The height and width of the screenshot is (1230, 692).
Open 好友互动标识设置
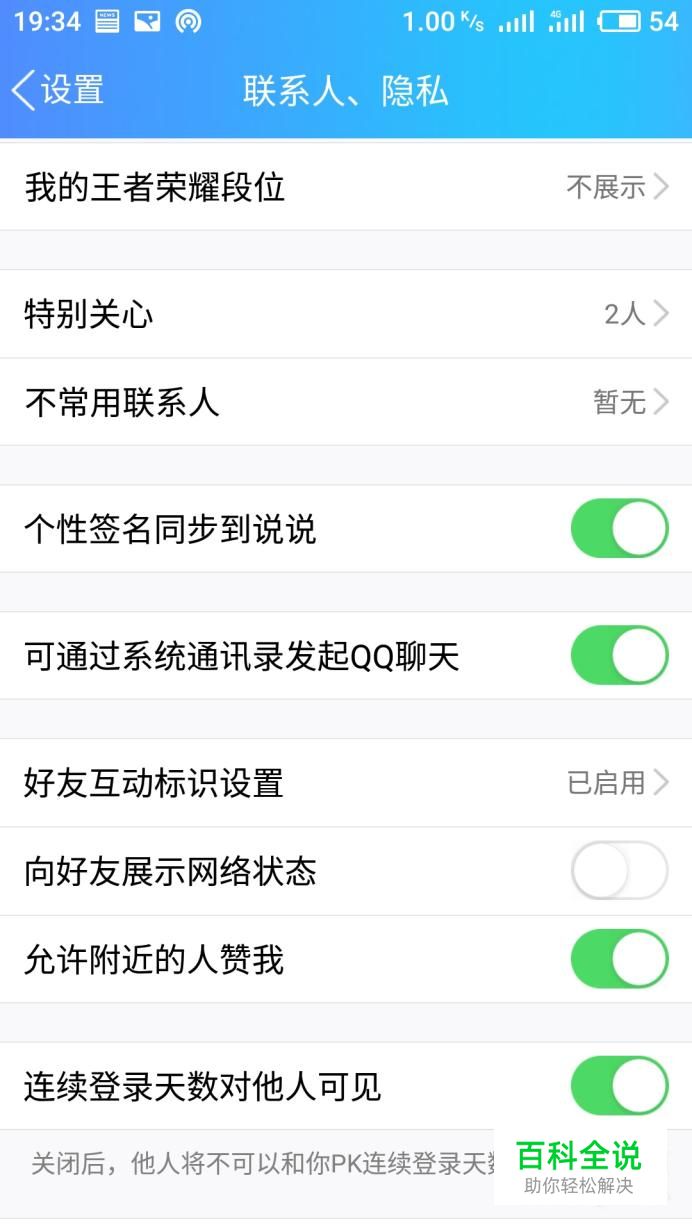coord(346,783)
